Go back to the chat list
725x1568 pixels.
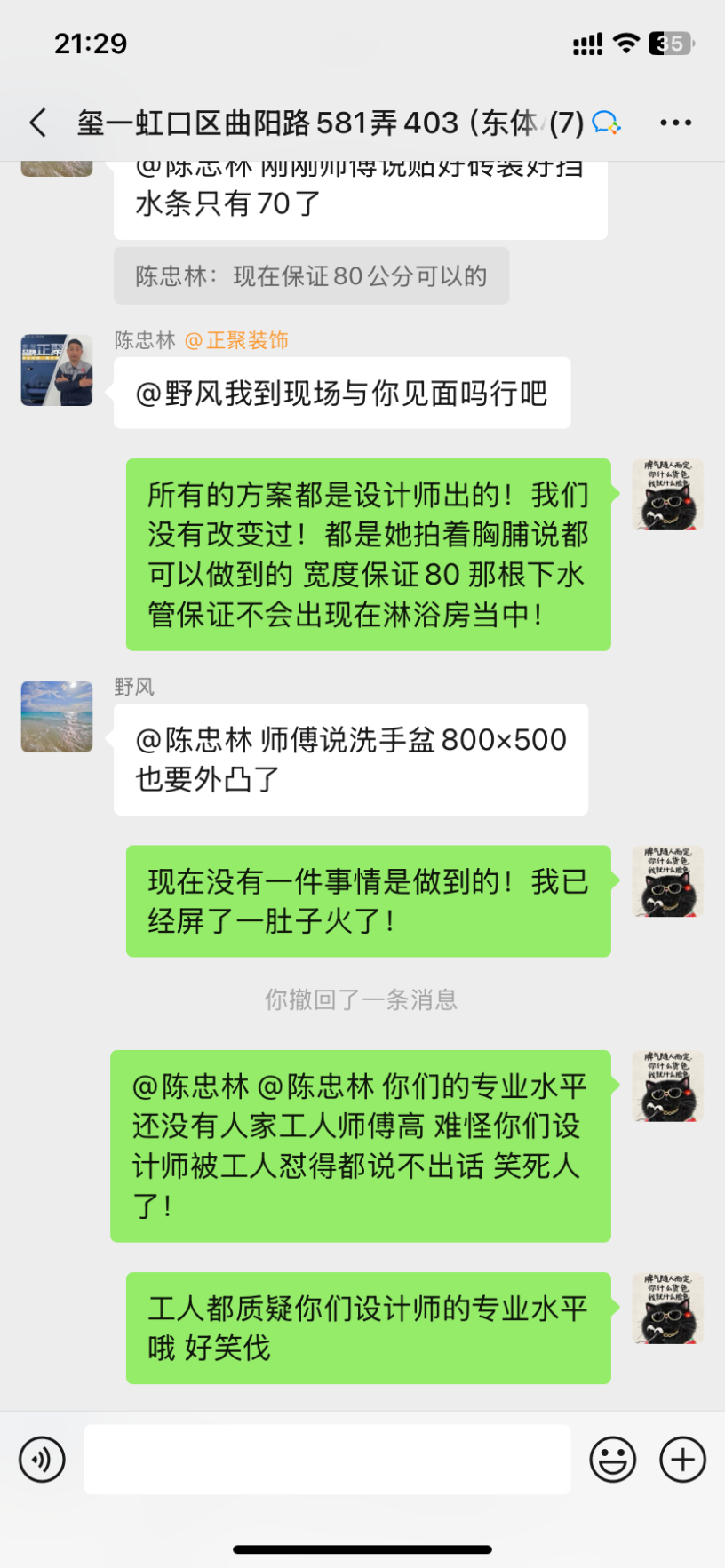[x=37, y=123]
